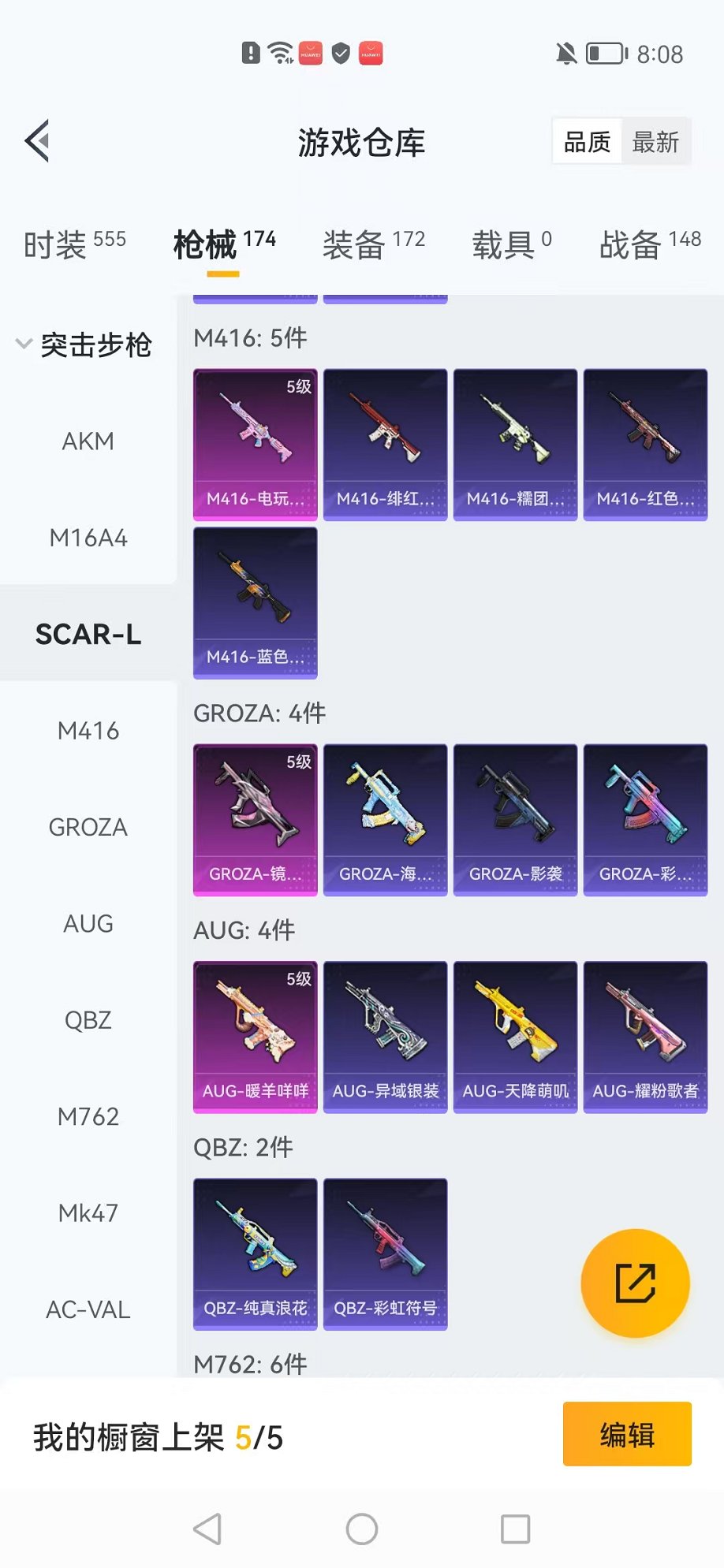Tap the system home button
The image size is (724, 1568).
pyautogui.click(x=362, y=1529)
